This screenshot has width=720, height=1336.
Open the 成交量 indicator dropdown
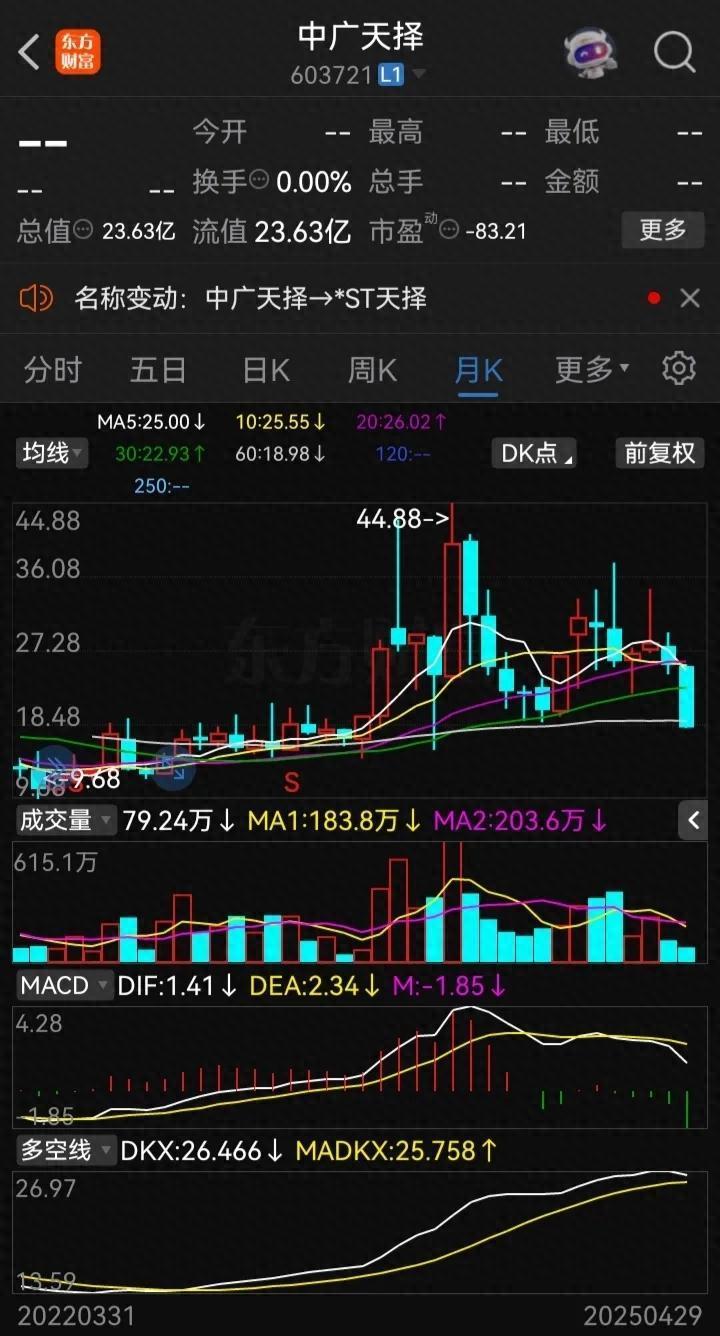(66, 821)
